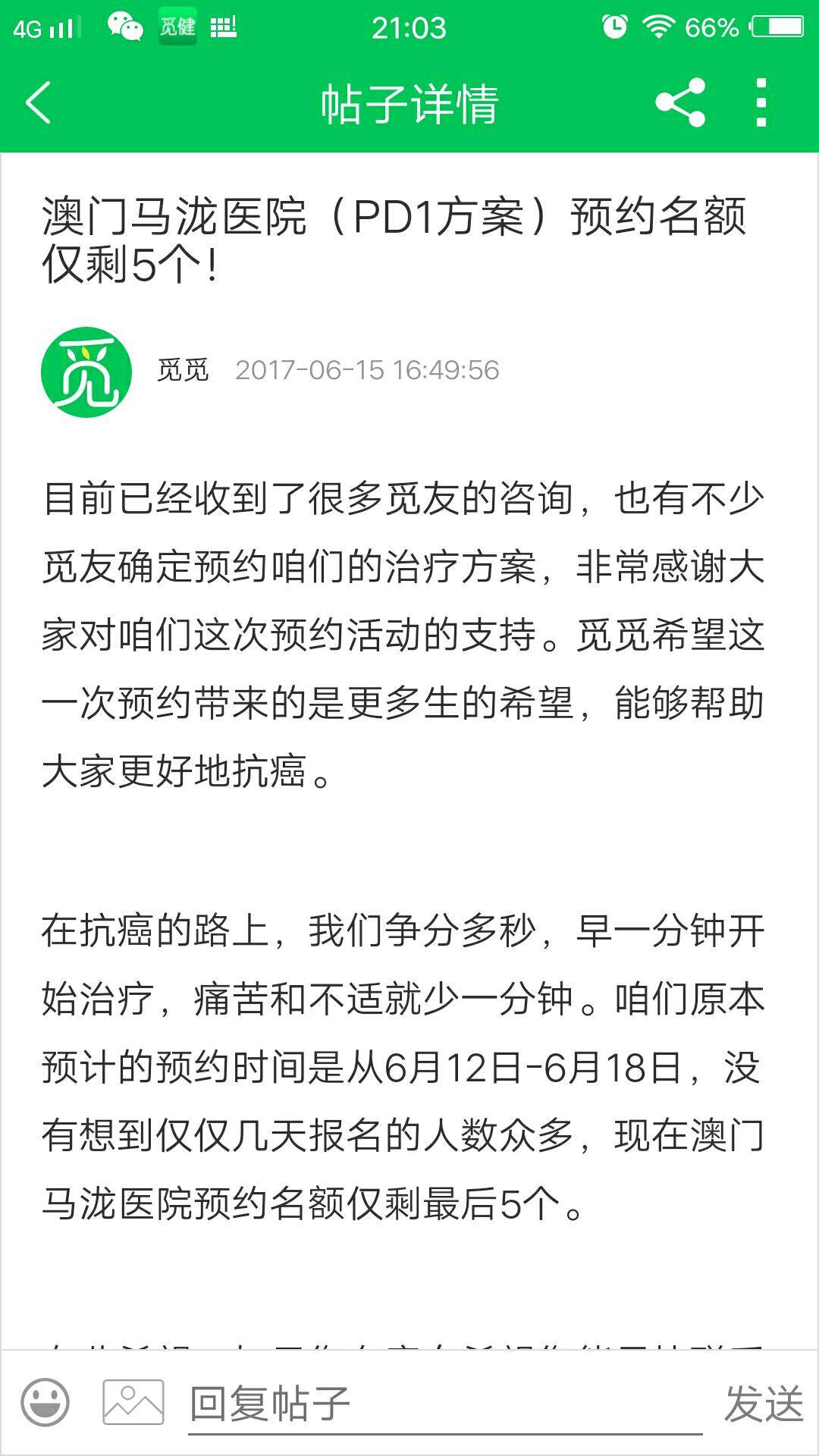Attach an image to the reply
Viewport: 819px width, 1456px height.
(133, 1402)
